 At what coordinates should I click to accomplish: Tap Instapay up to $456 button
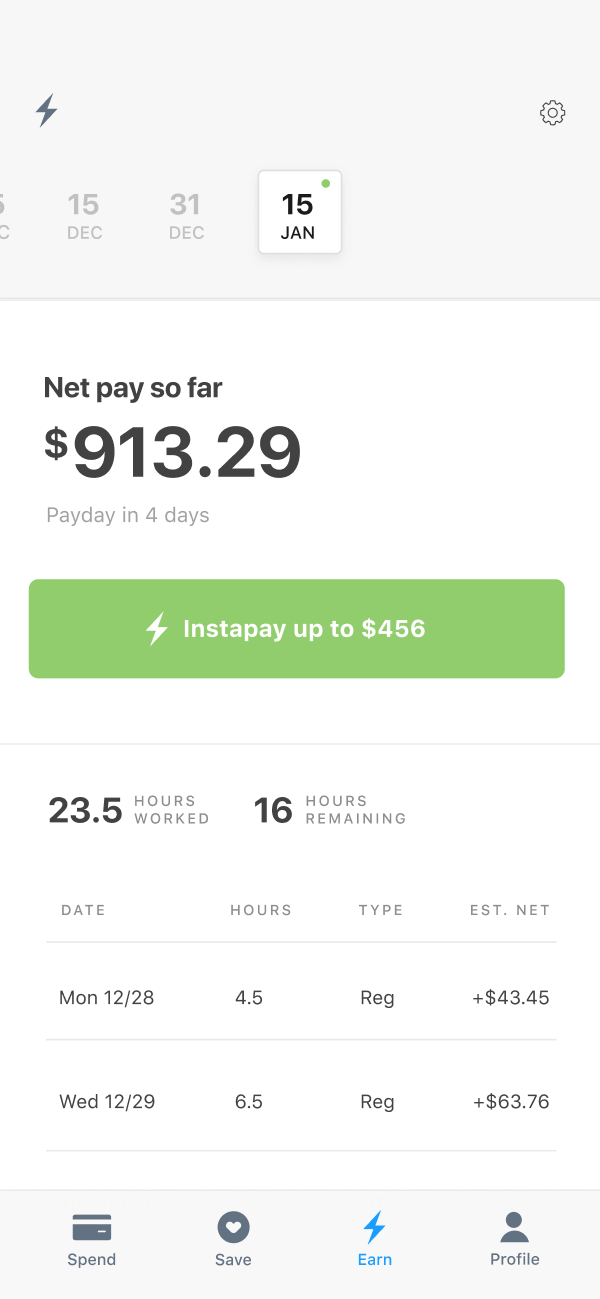point(297,629)
